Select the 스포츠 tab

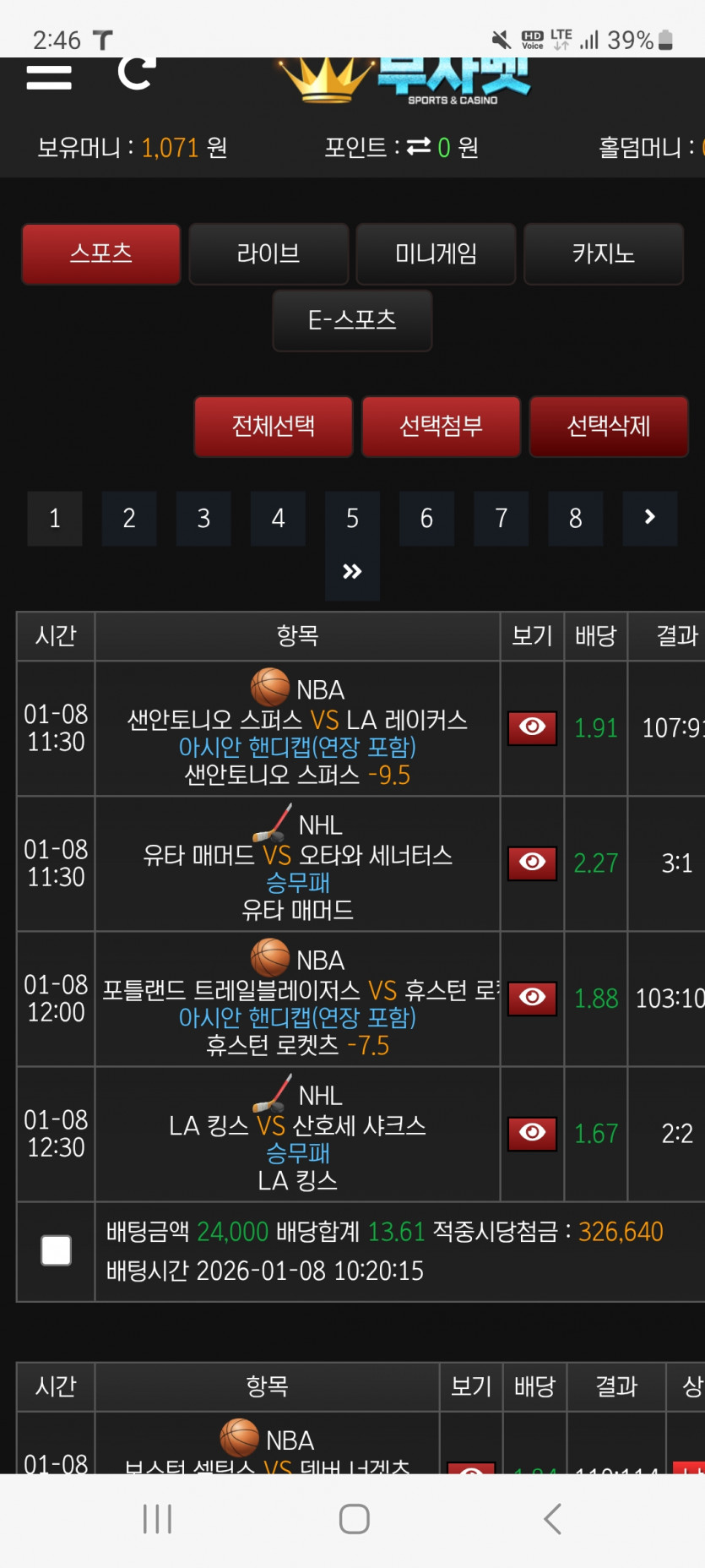(101, 253)
